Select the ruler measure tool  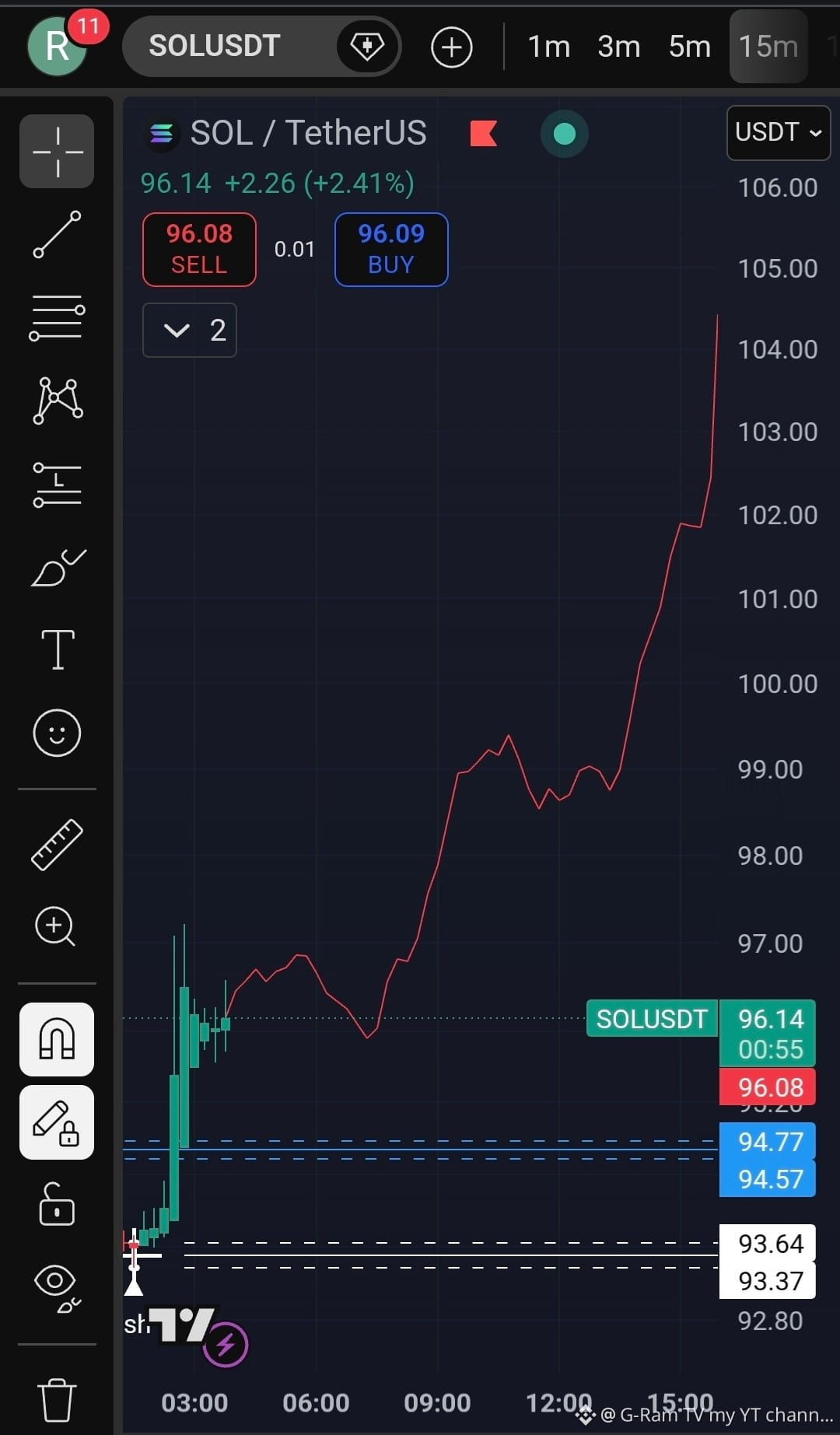[57, 844]
